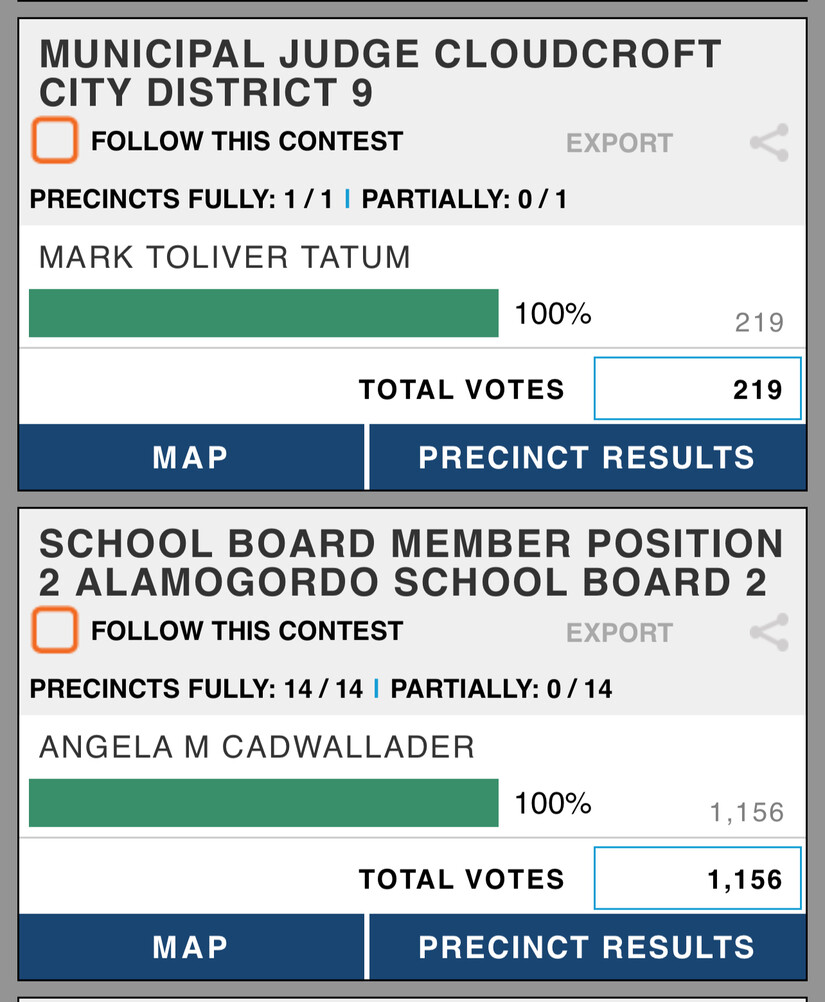825x1002 pixels.
Task: View precinct results for Alamogordo School Board
Action: 587,947
